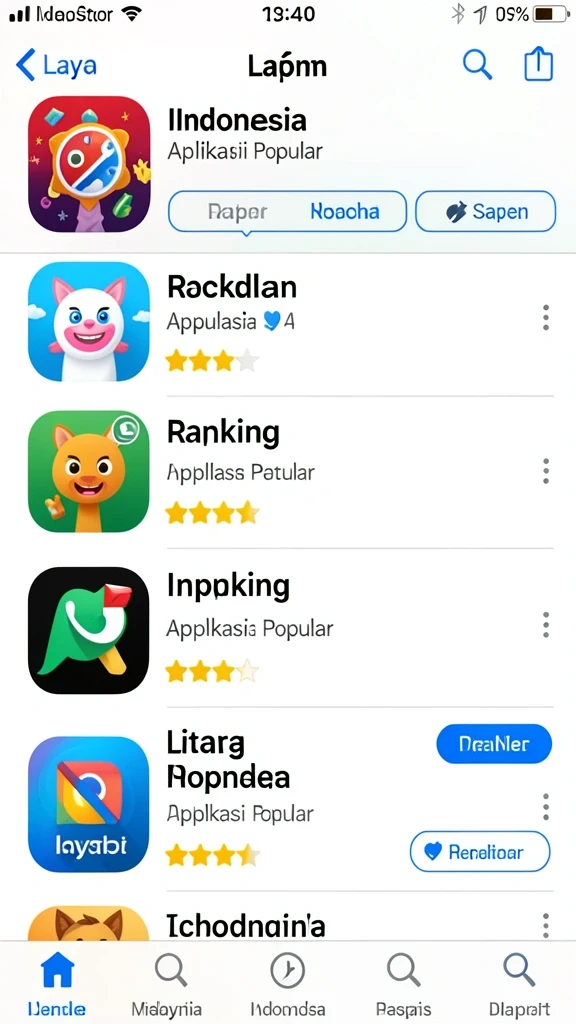This screenshot has width=576, height=1024.
Task: Tap the Renelioar heart button
Action: pos(480,852)
